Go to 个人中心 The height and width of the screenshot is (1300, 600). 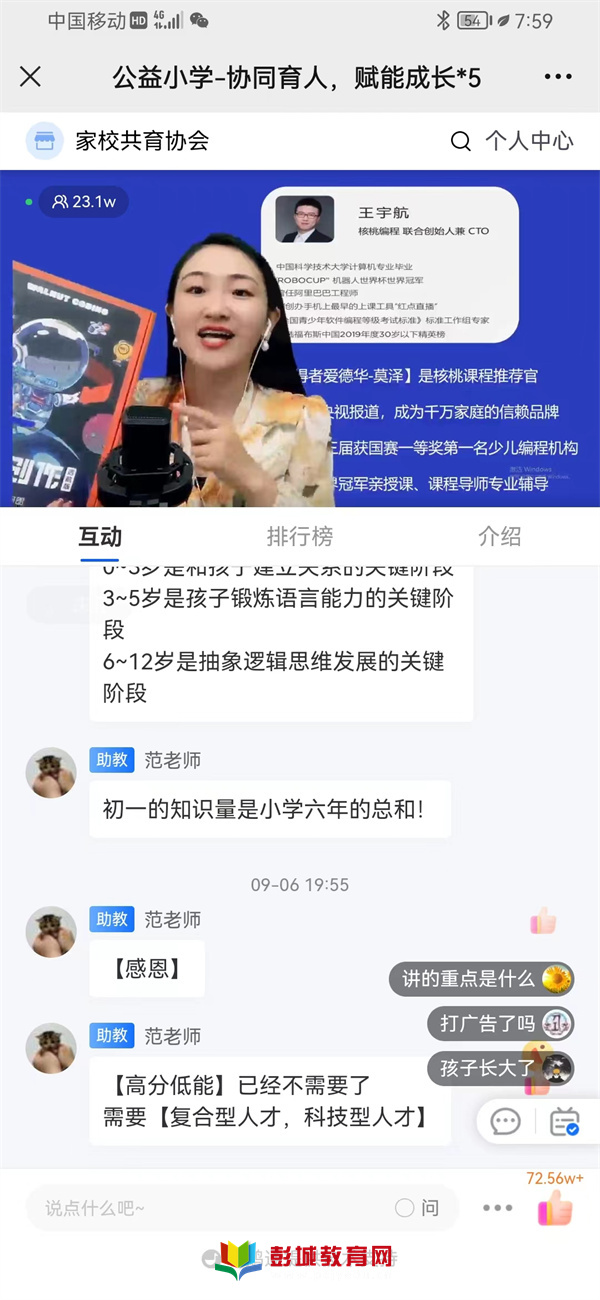click(529, 141)
